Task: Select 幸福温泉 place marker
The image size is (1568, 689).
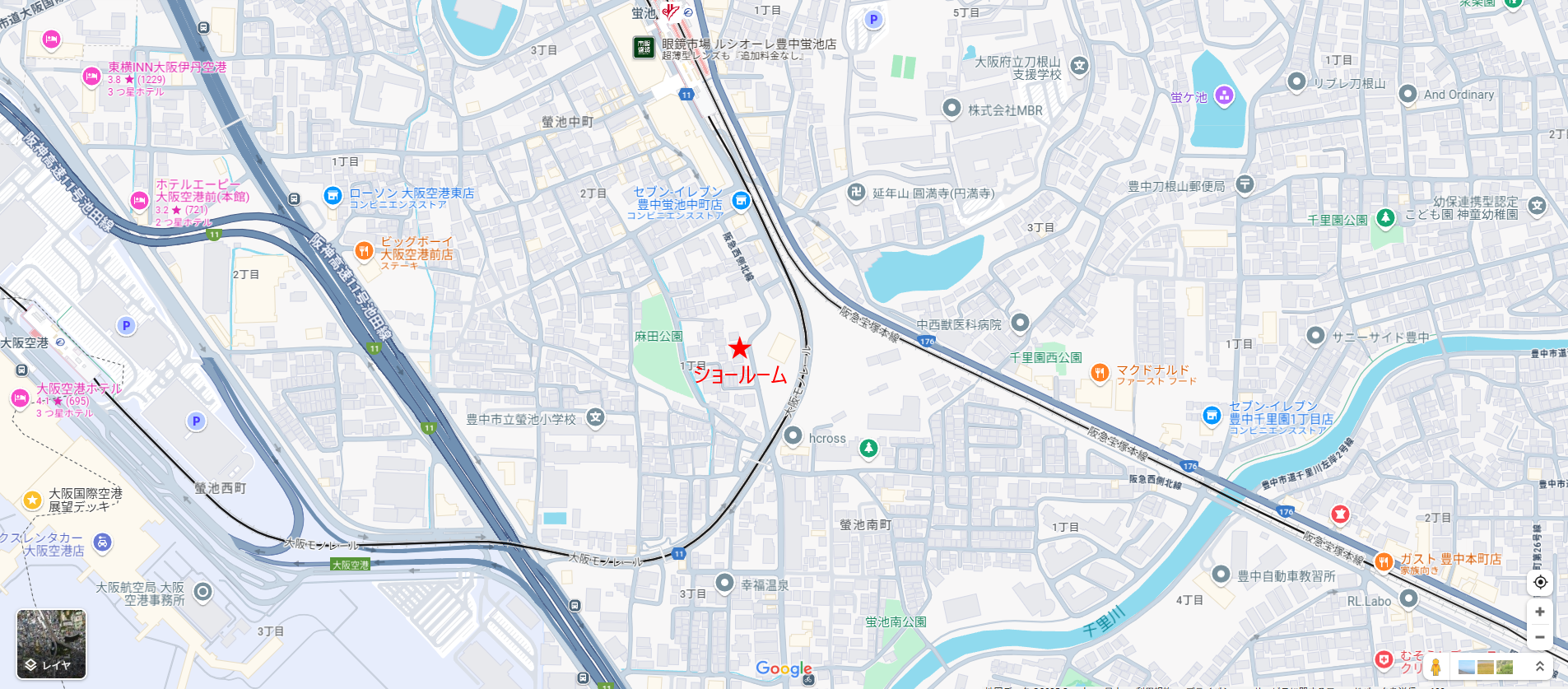Action: 724,583
